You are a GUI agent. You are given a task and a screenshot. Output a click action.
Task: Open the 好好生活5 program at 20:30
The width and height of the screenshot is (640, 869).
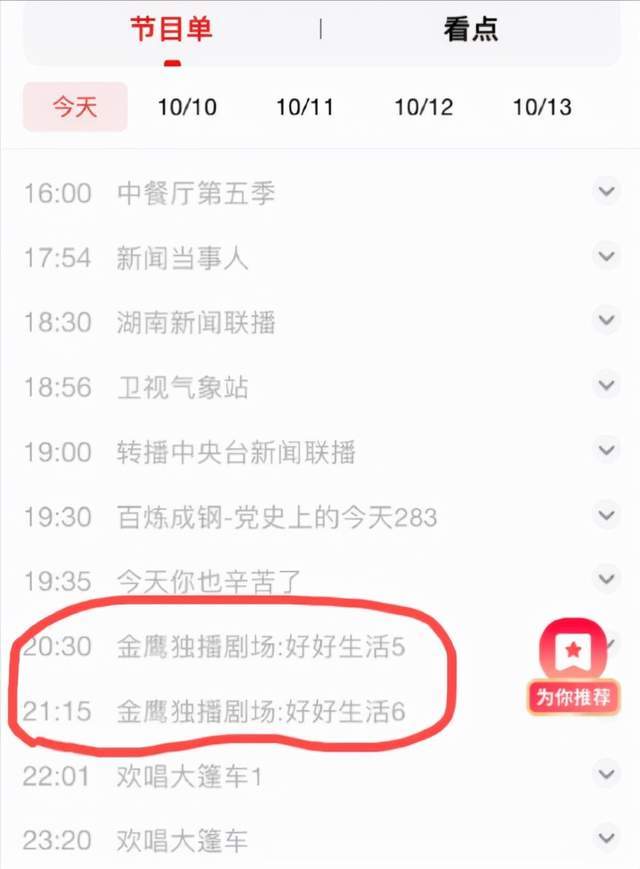(260, 648)
